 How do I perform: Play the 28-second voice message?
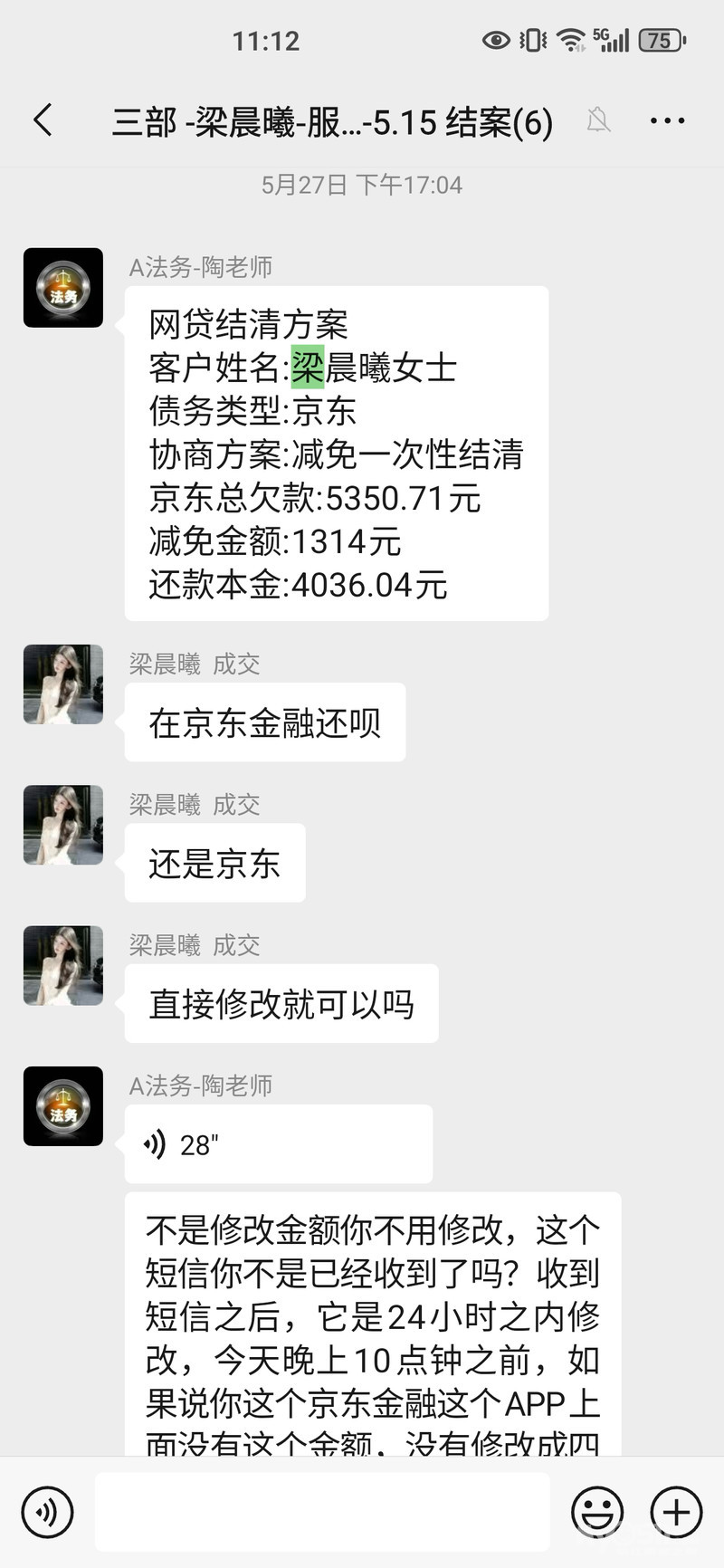coord(278,1144)
